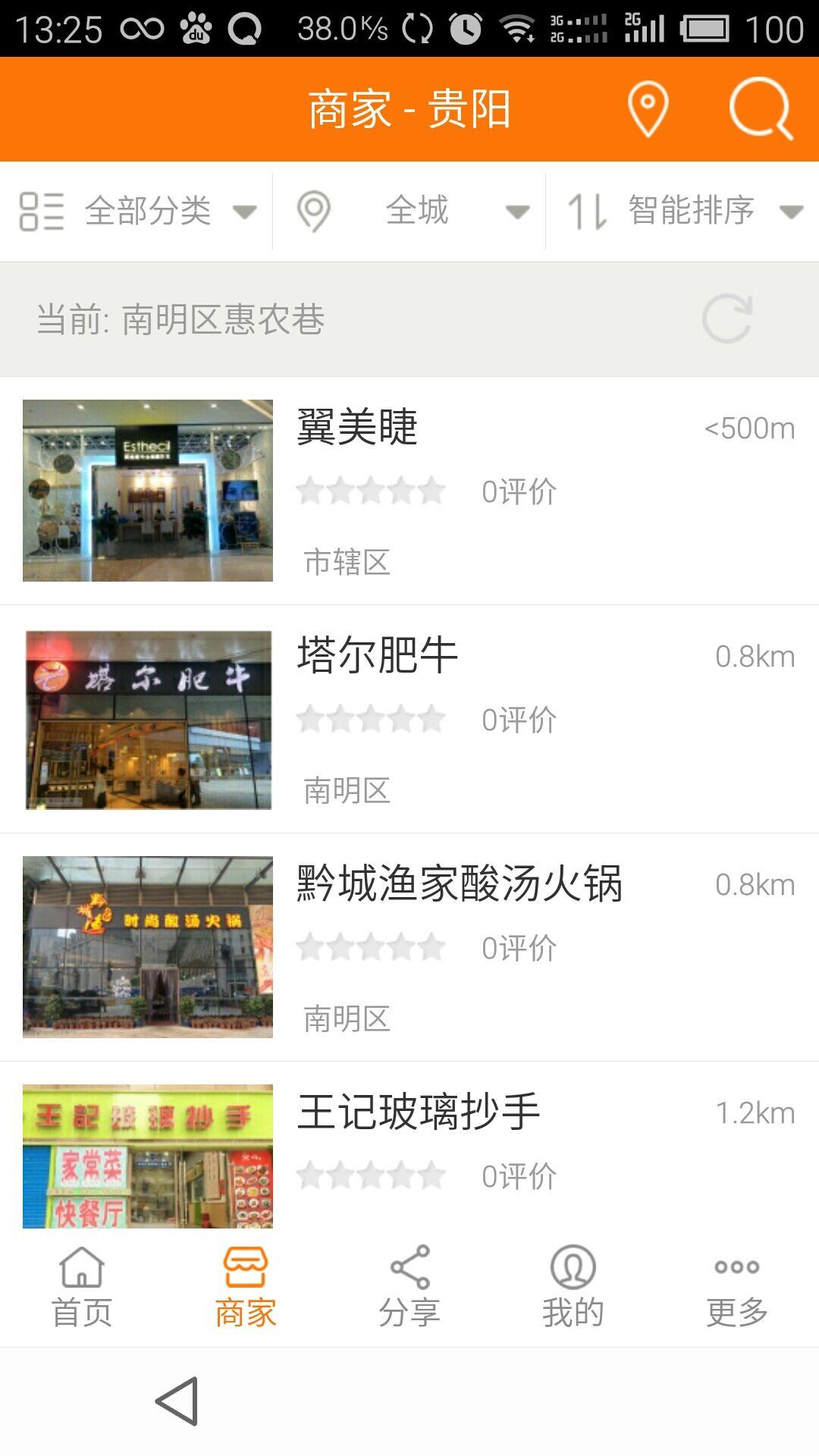819x1456 pixels.
Task: Open the search icon in header
Action: tap(761, 109)
